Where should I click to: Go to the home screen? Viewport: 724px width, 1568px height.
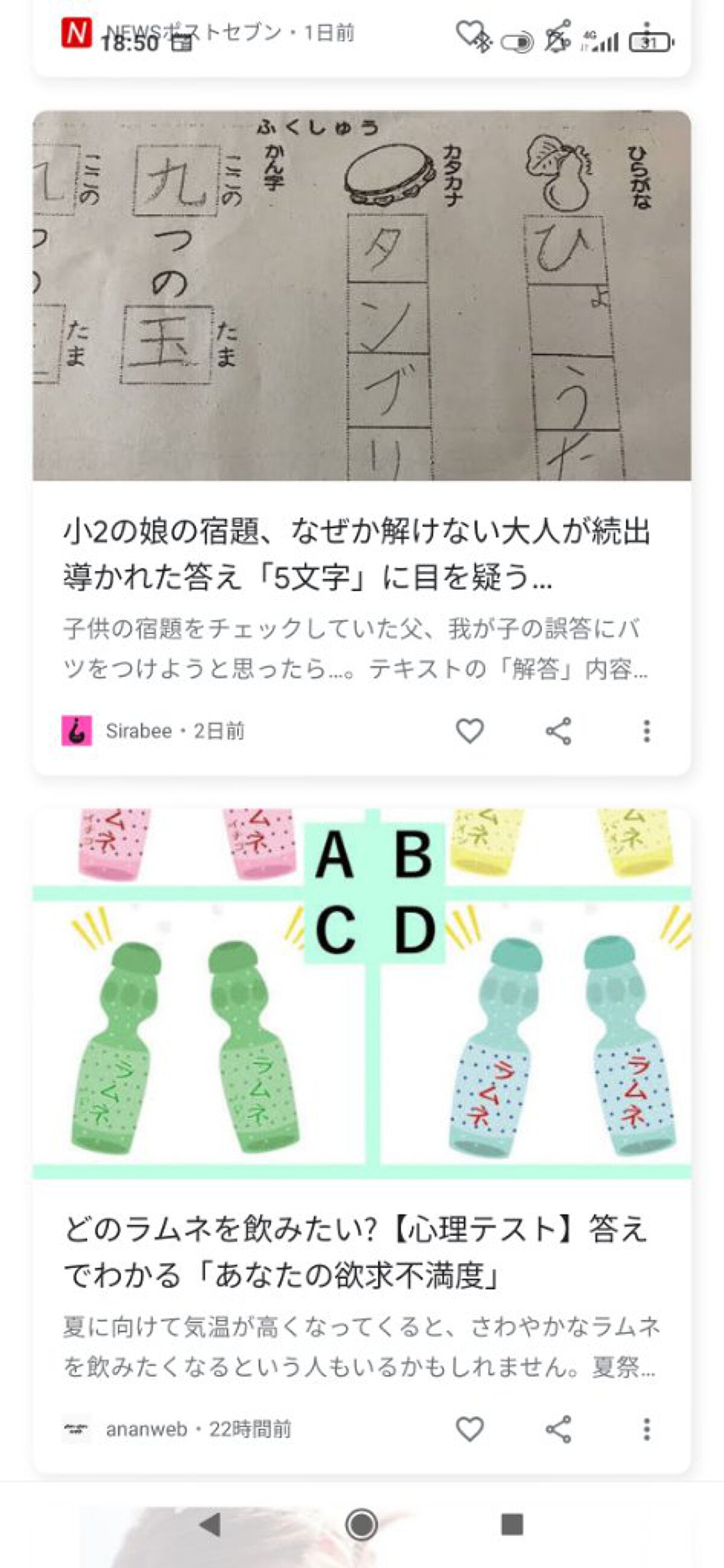coord(361,1525)
